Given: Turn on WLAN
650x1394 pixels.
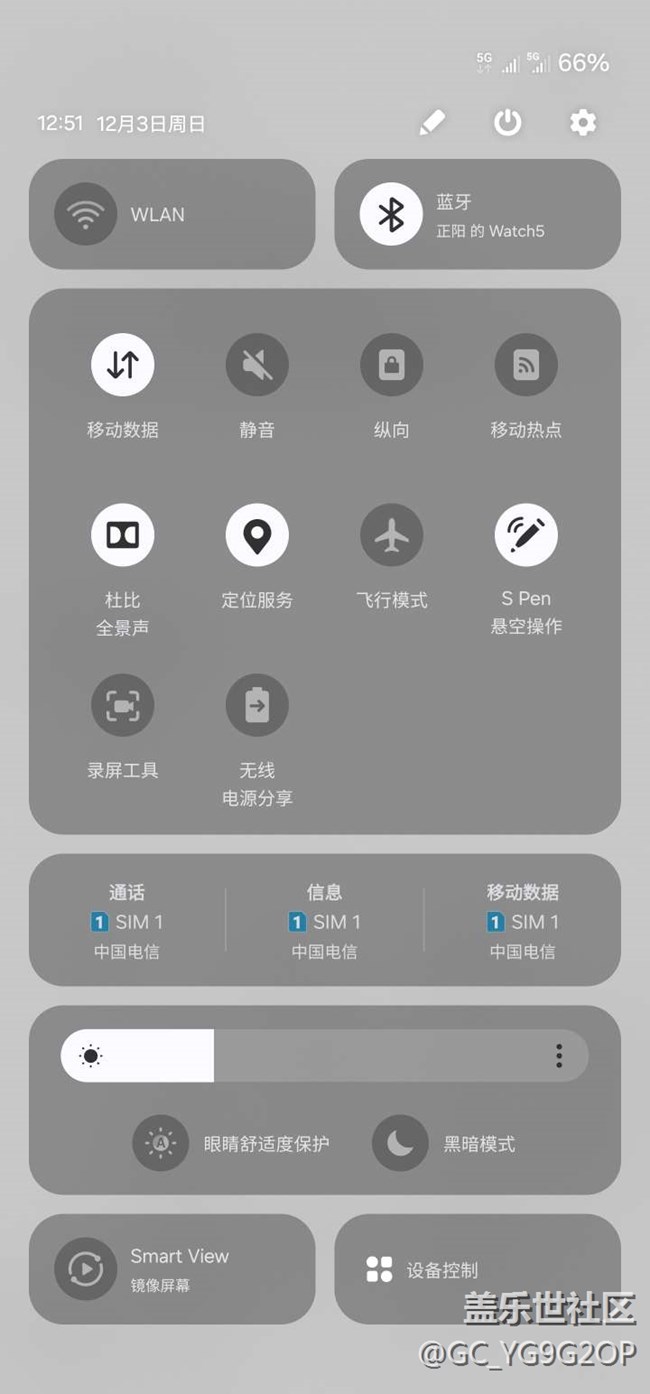Looking at the screenshot, I should (86, 214).
